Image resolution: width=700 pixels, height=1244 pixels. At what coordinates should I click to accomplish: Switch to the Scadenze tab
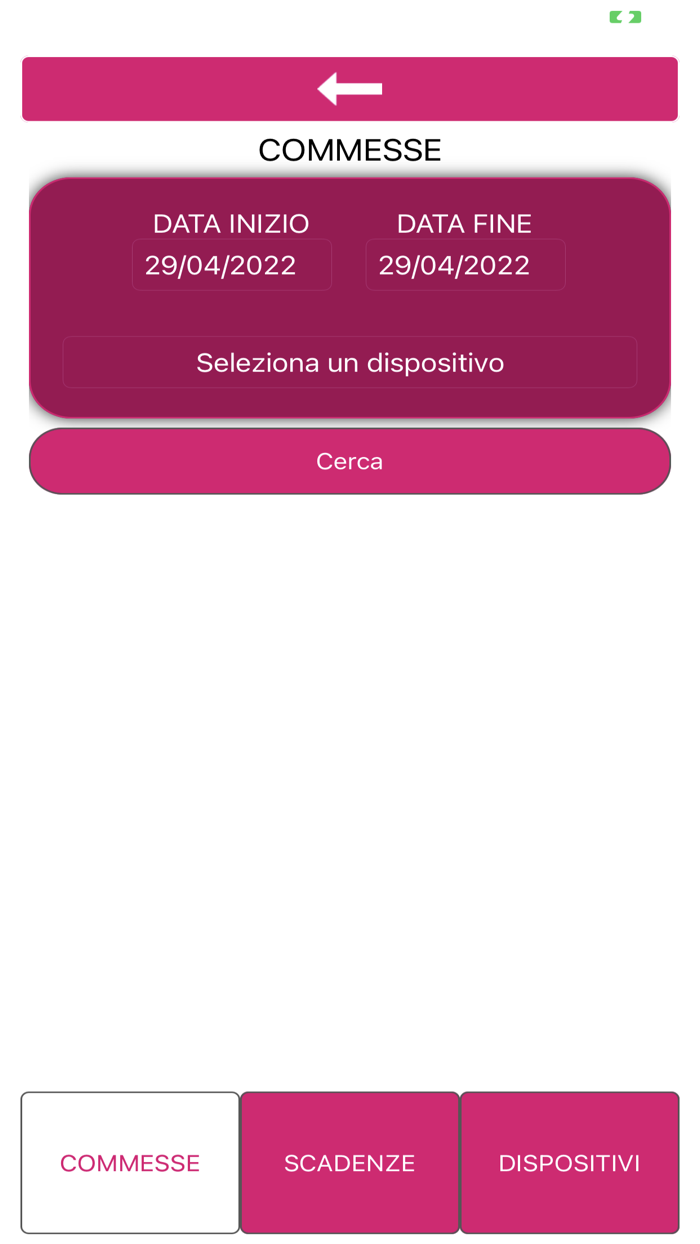(x=350, y=1163)
